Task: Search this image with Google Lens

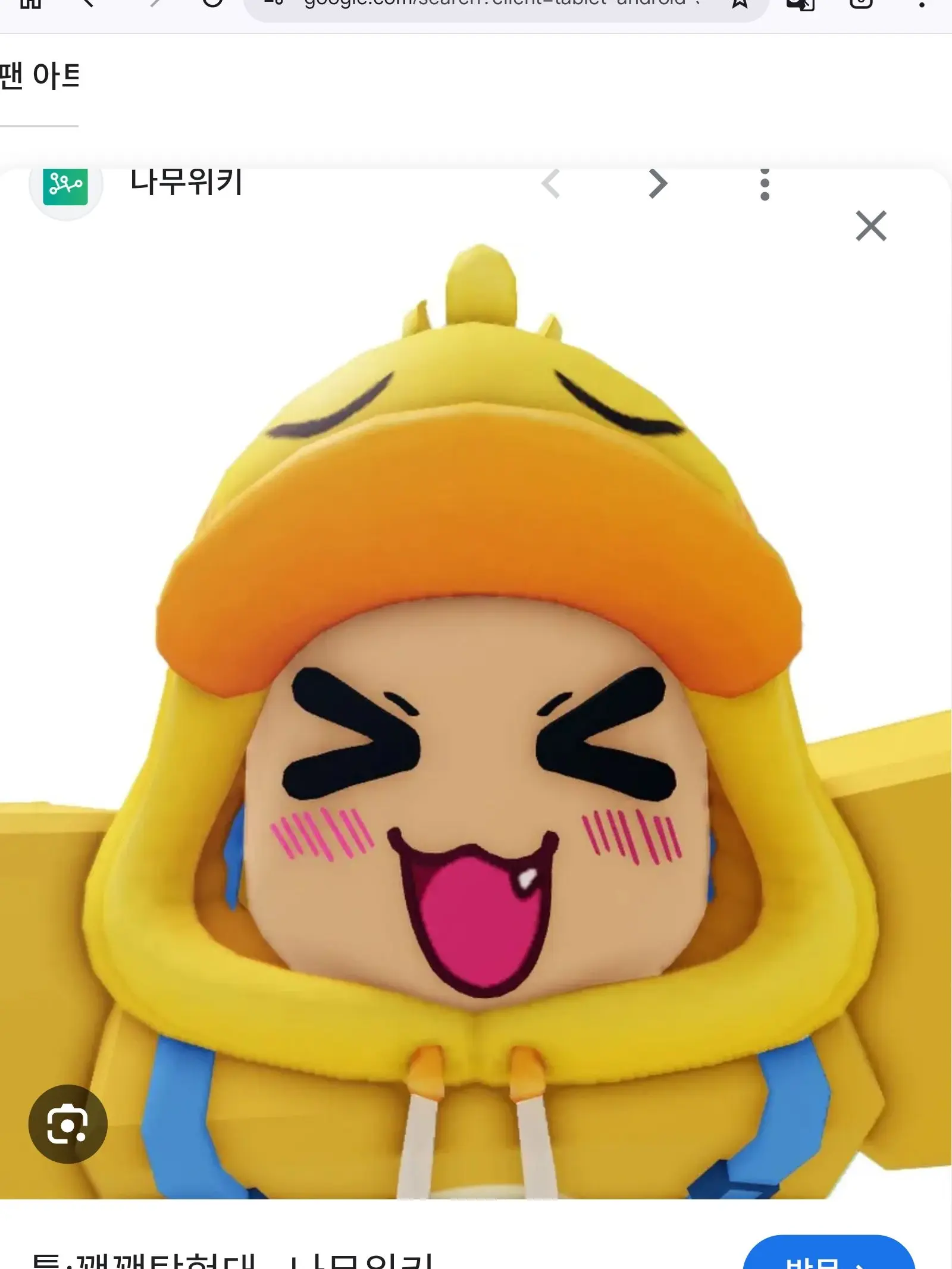Action: 68,1124
